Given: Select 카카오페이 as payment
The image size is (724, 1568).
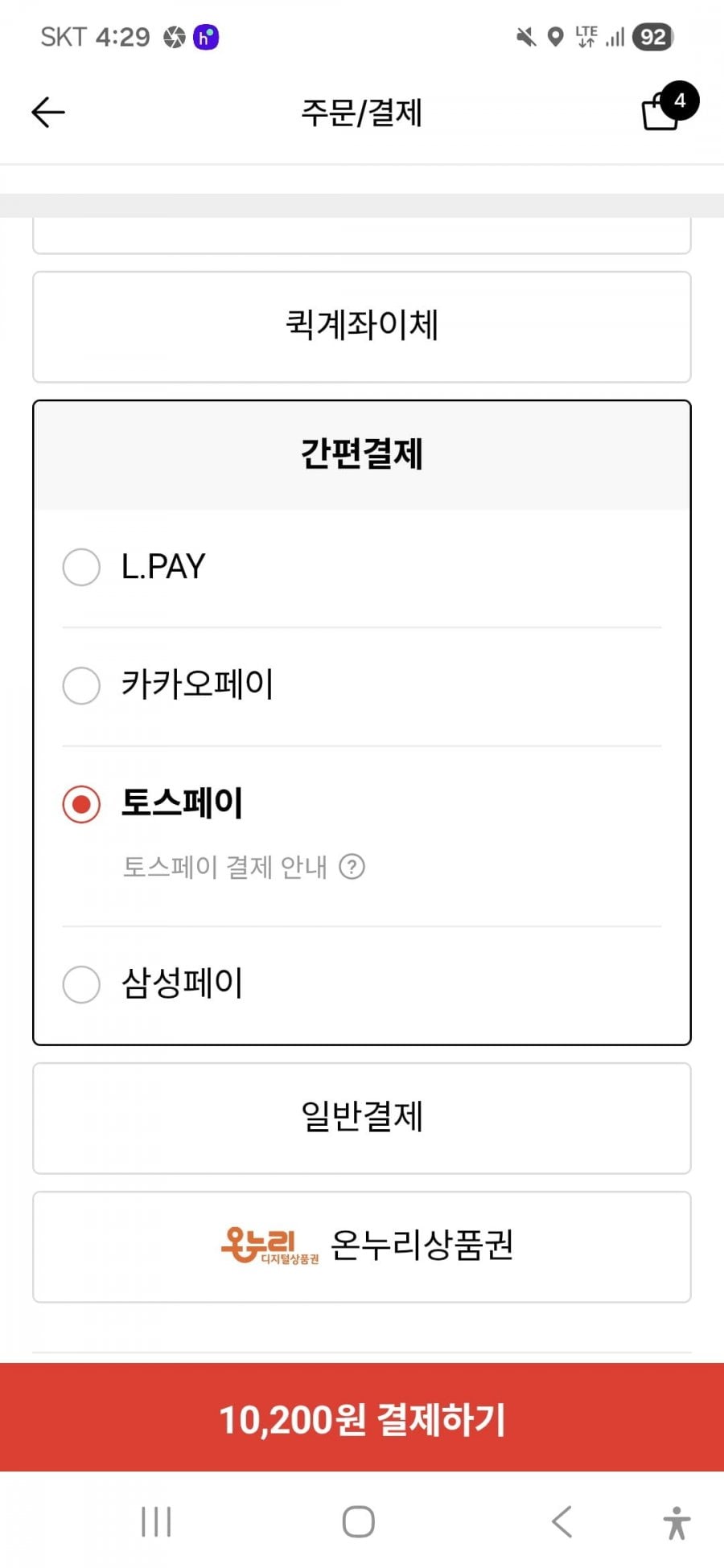Looking at the screenshot, I should click(x=81, y=686).
